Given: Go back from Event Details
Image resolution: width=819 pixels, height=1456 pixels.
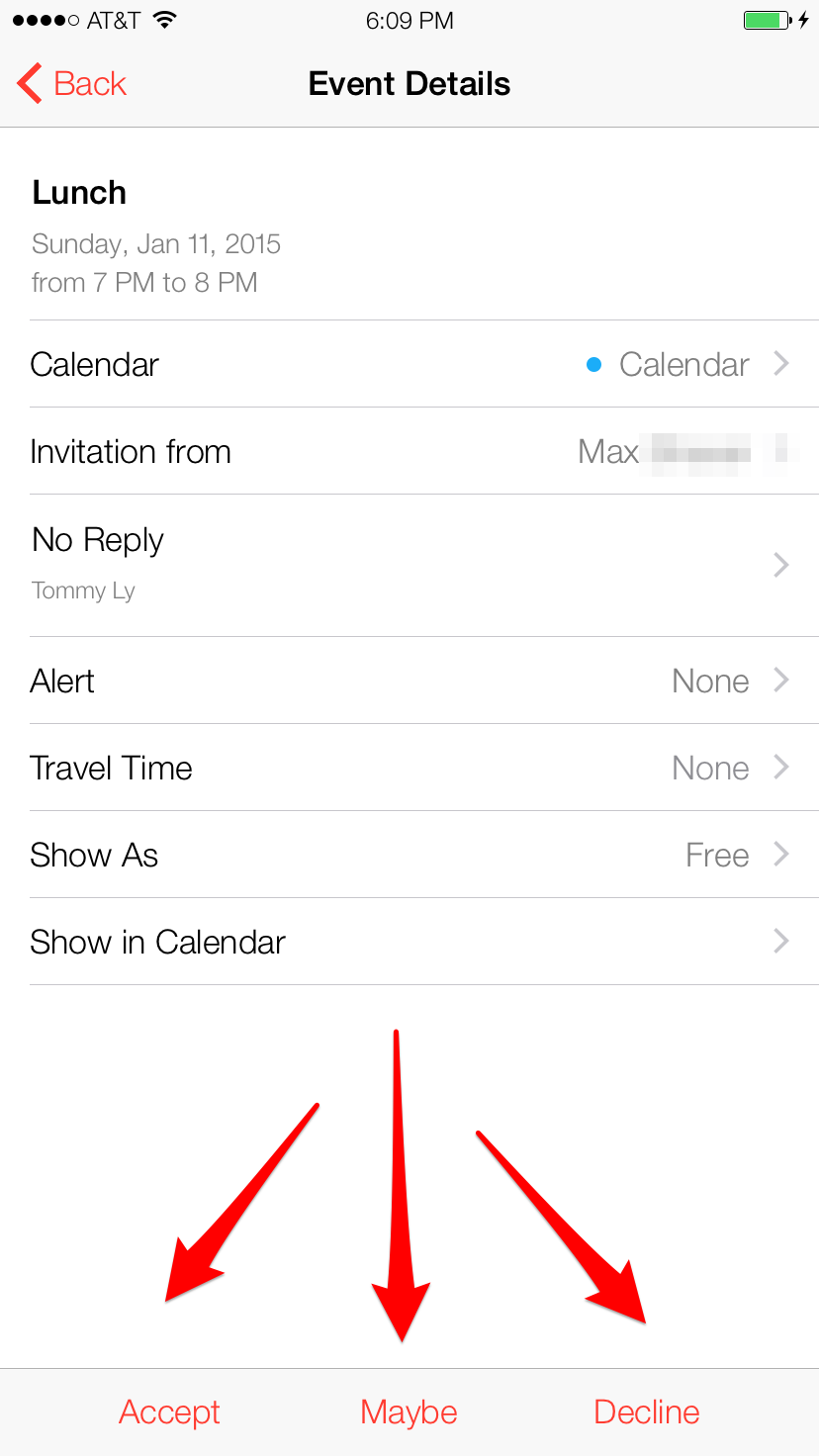Looking at the screenshot, I should [72, 84].
